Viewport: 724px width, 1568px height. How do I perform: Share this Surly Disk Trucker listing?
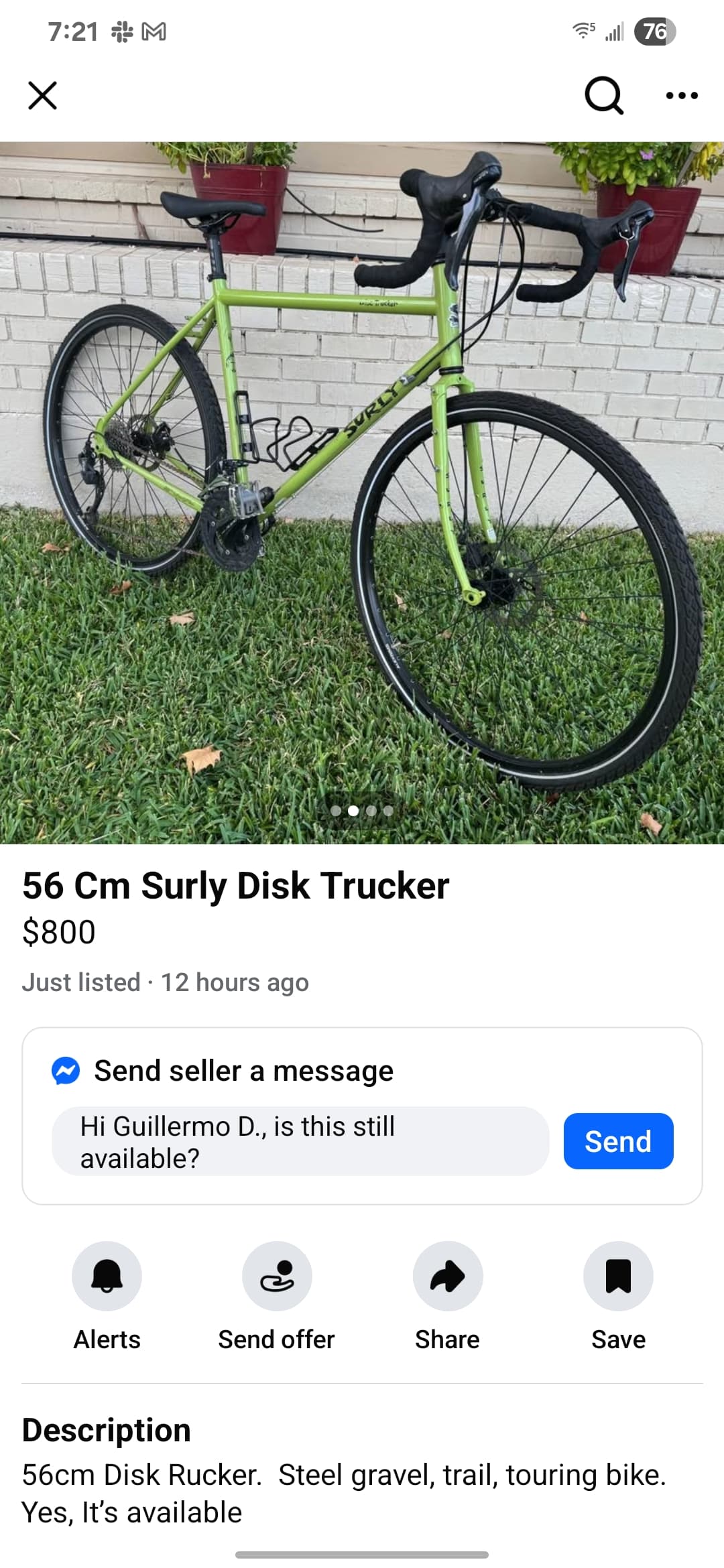[448, 1277]
